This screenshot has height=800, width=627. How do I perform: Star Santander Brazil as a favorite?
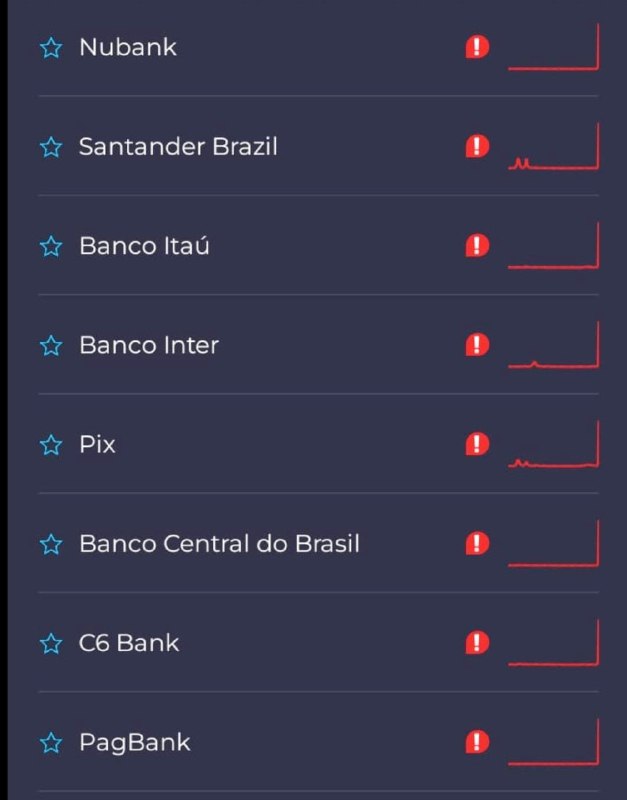tap(51, 147)
